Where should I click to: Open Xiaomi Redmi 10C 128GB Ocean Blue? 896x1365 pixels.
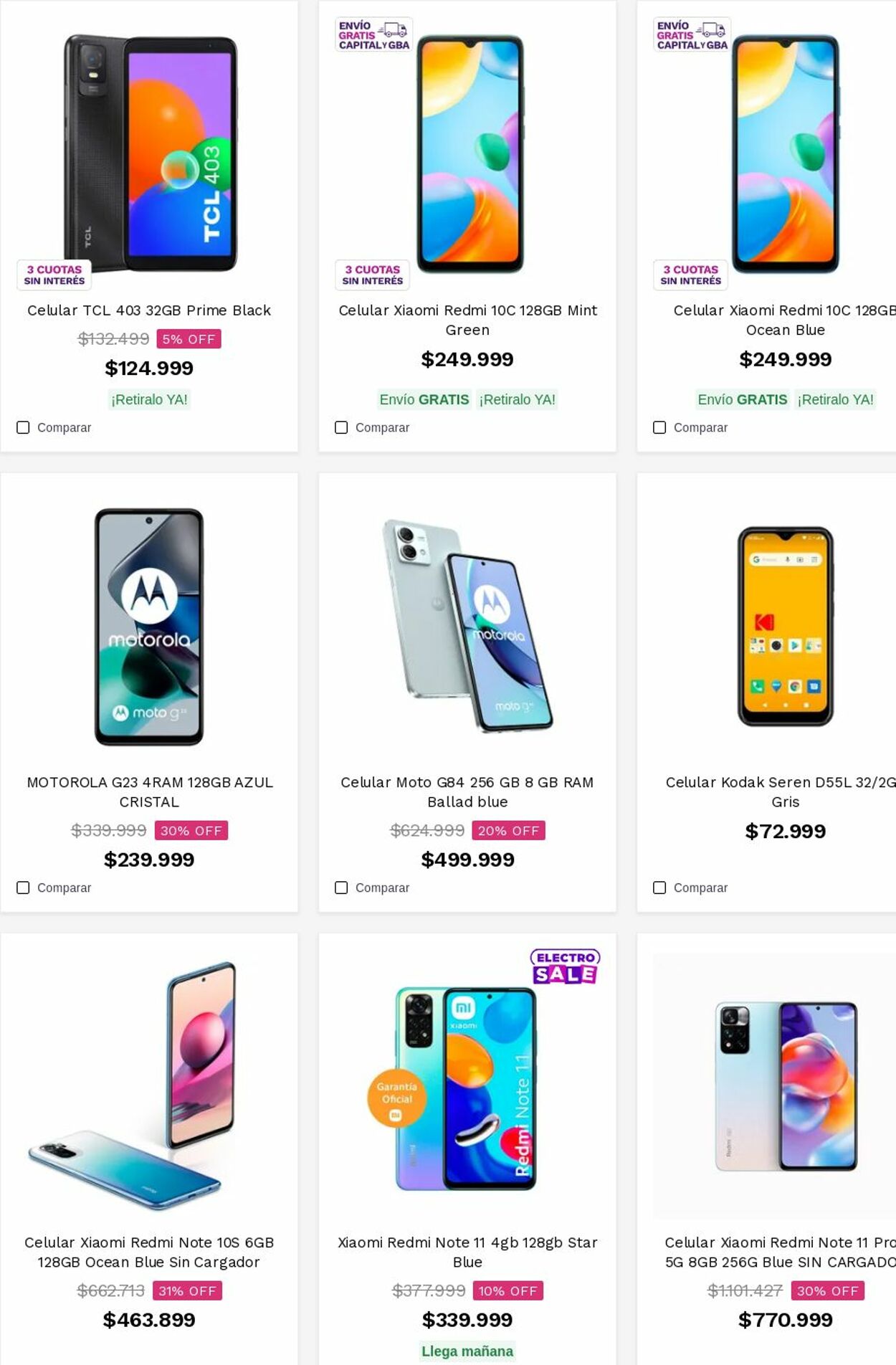(785, 320)
